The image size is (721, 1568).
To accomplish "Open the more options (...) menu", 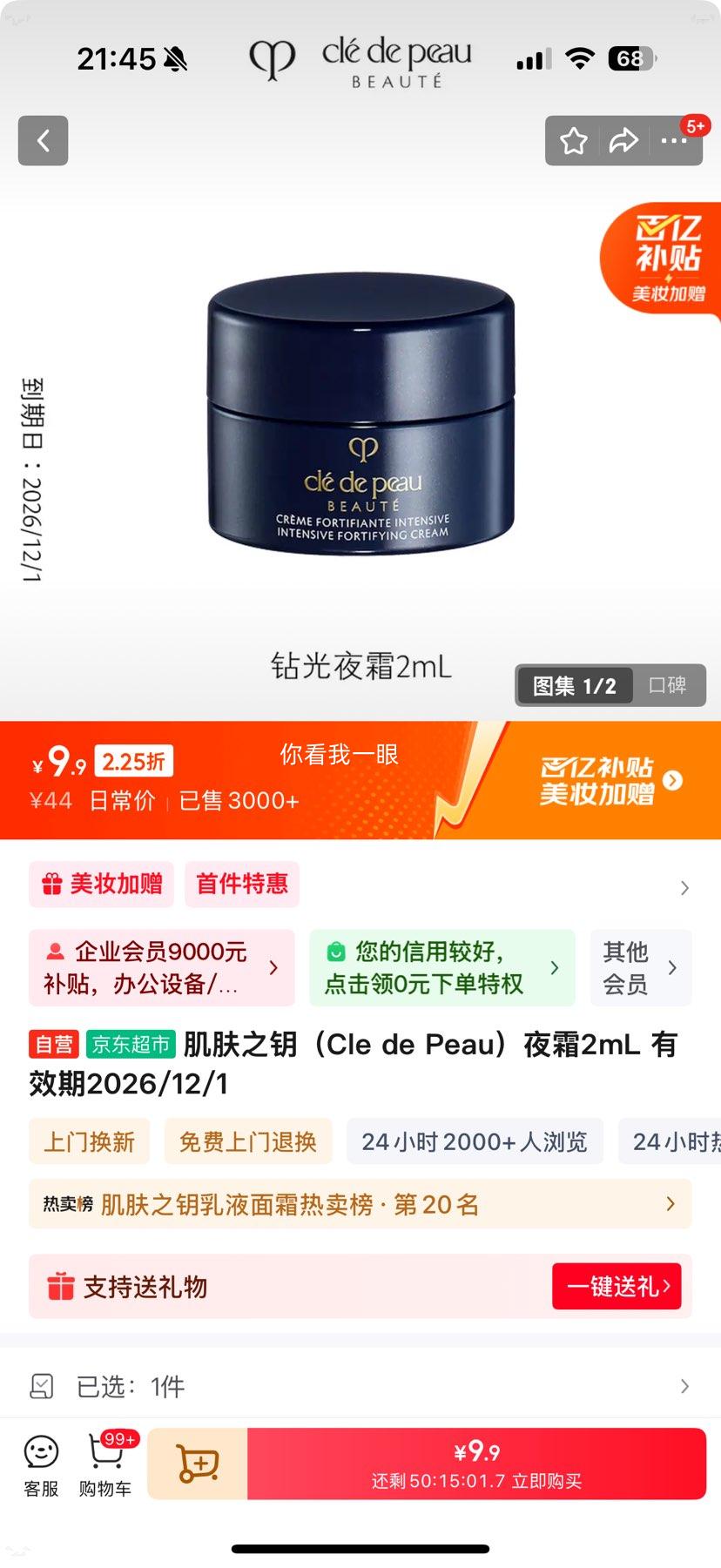I will click(675, 141).
